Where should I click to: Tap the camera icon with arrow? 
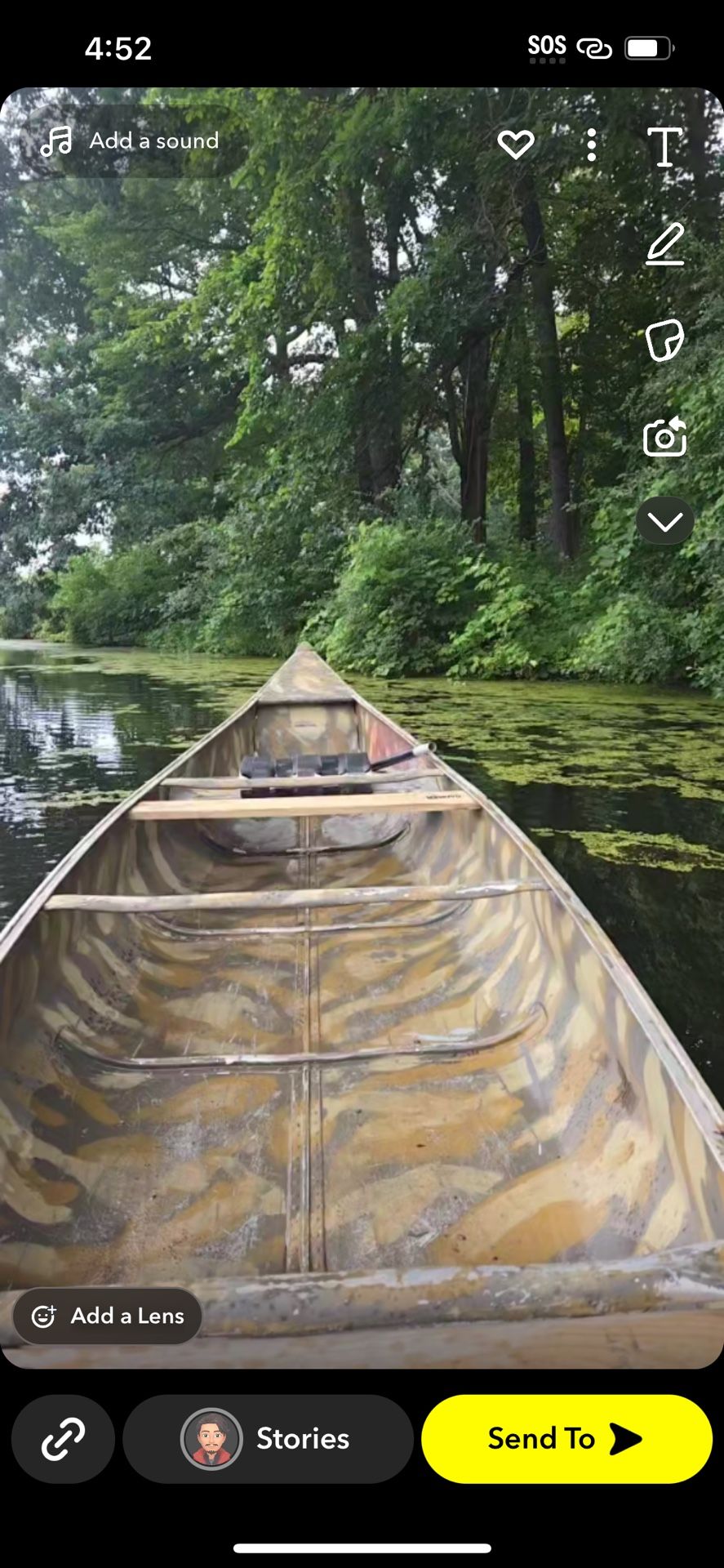[664, 436]
